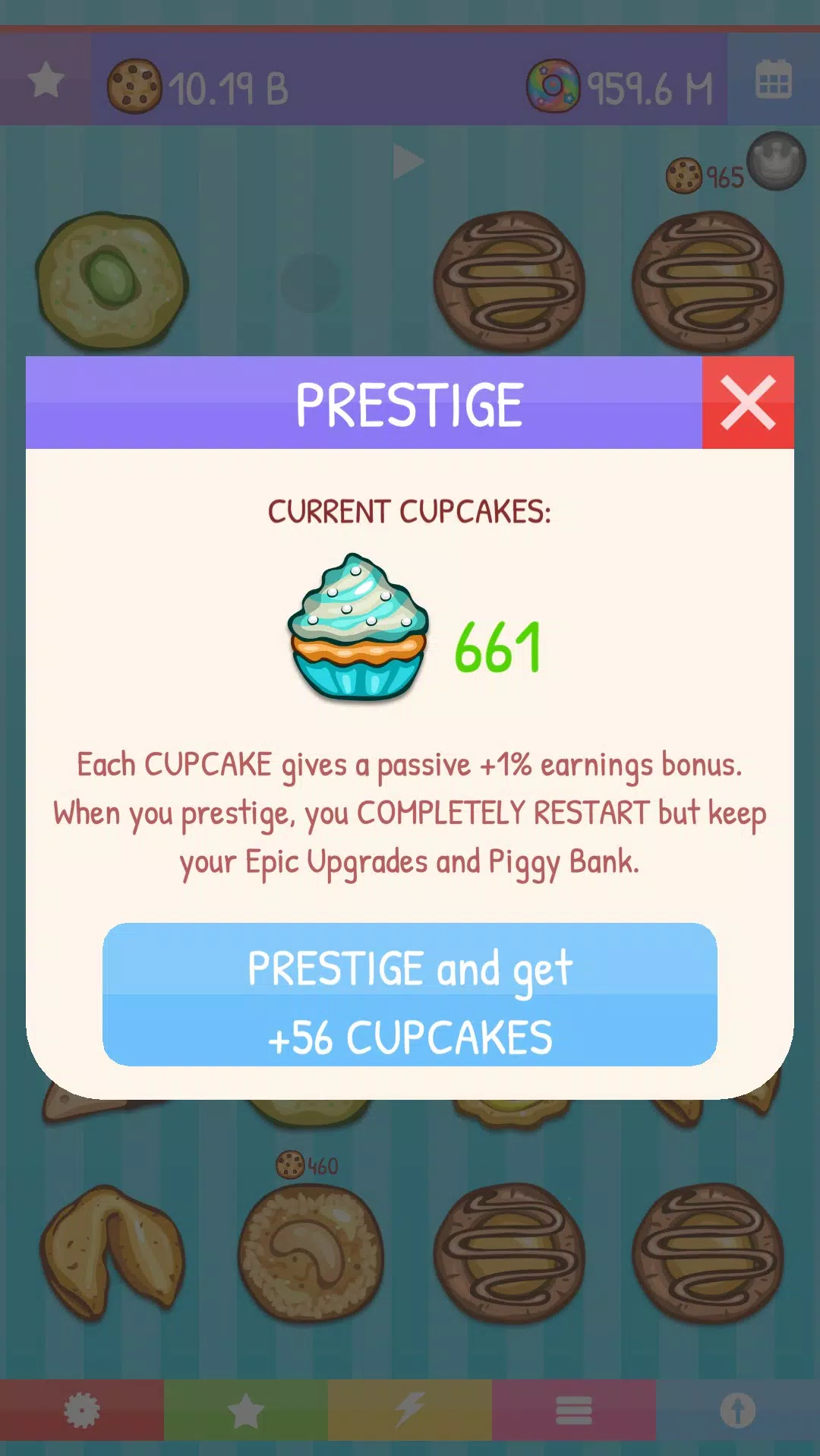The width and height of the screenshot is (820, 1456).
Task: Open the hamburger menu in bottom toolbar
Action: (x=573, y=1409)
